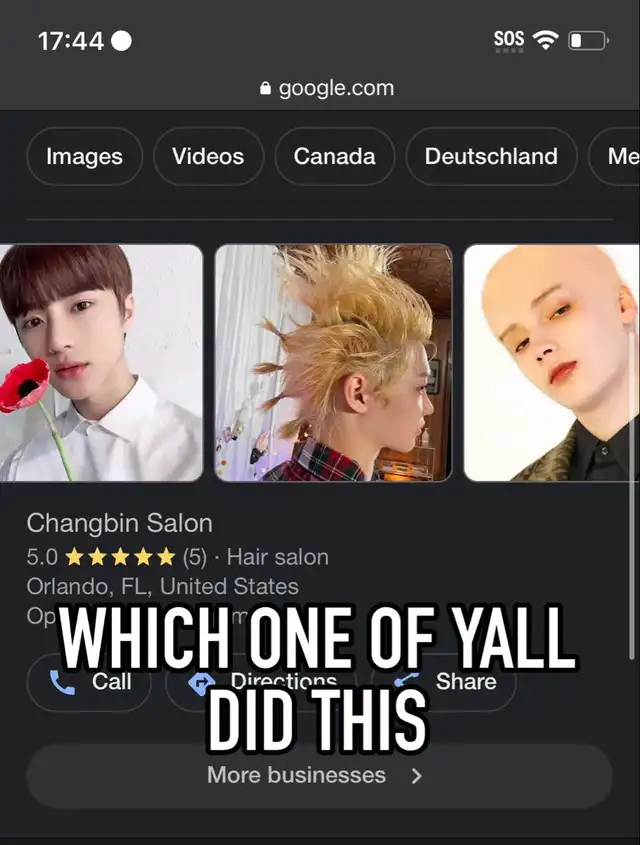The width and height of the screenshot is (640, 845).
Task: Tap the google.com address bar
Action: tap(326, 88)
